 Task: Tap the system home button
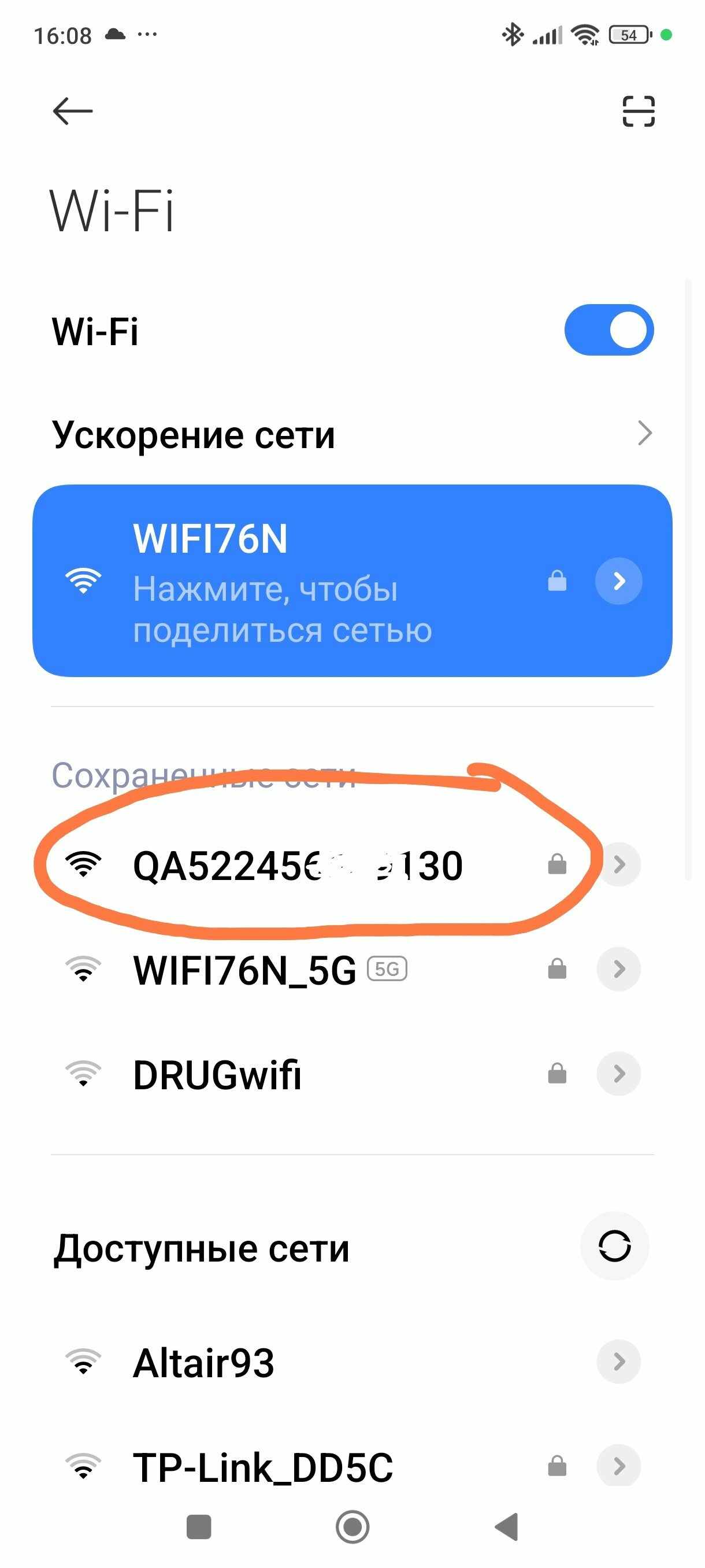[352, 1526]
